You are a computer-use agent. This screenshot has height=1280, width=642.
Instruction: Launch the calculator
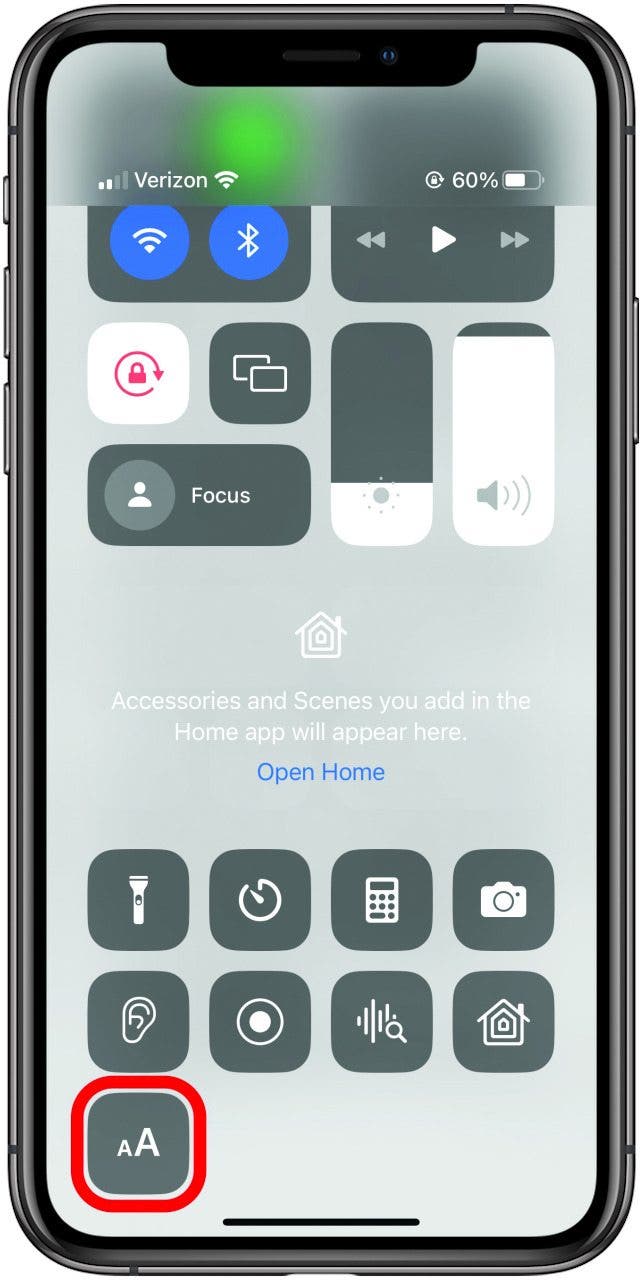[382, 900]
